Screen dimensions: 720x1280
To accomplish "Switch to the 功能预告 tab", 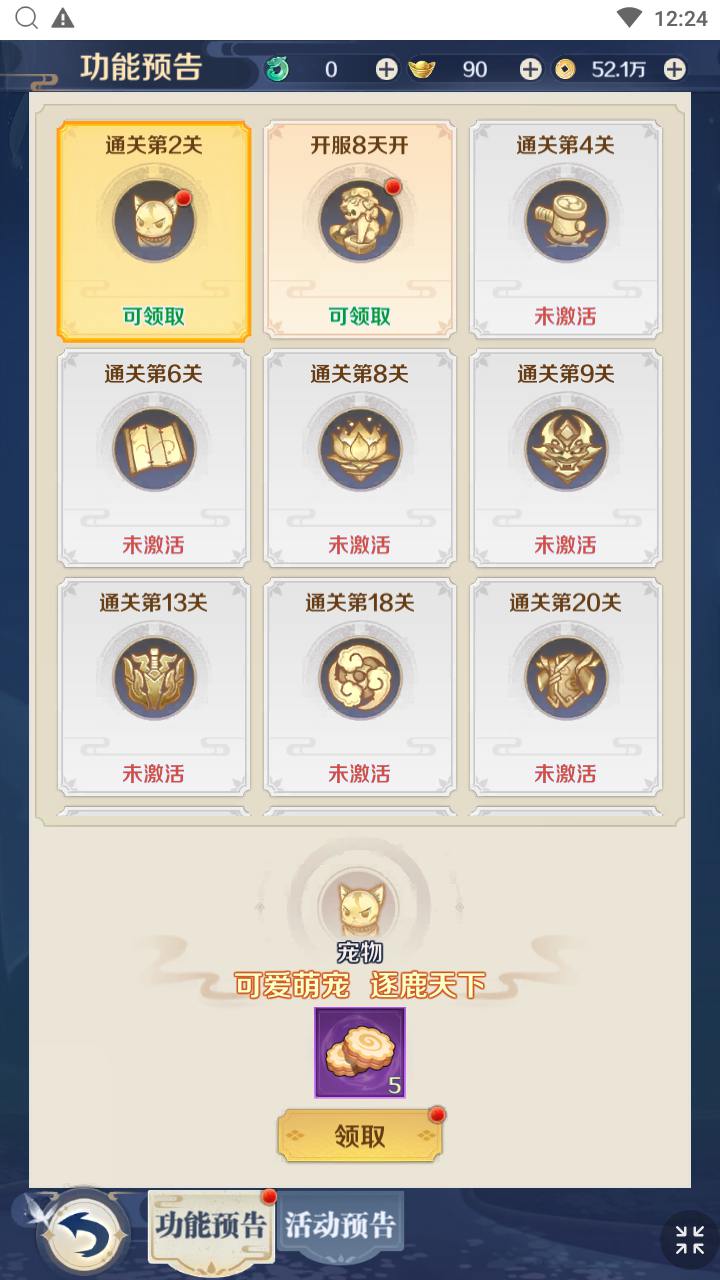I will (x=211, y=1227).
